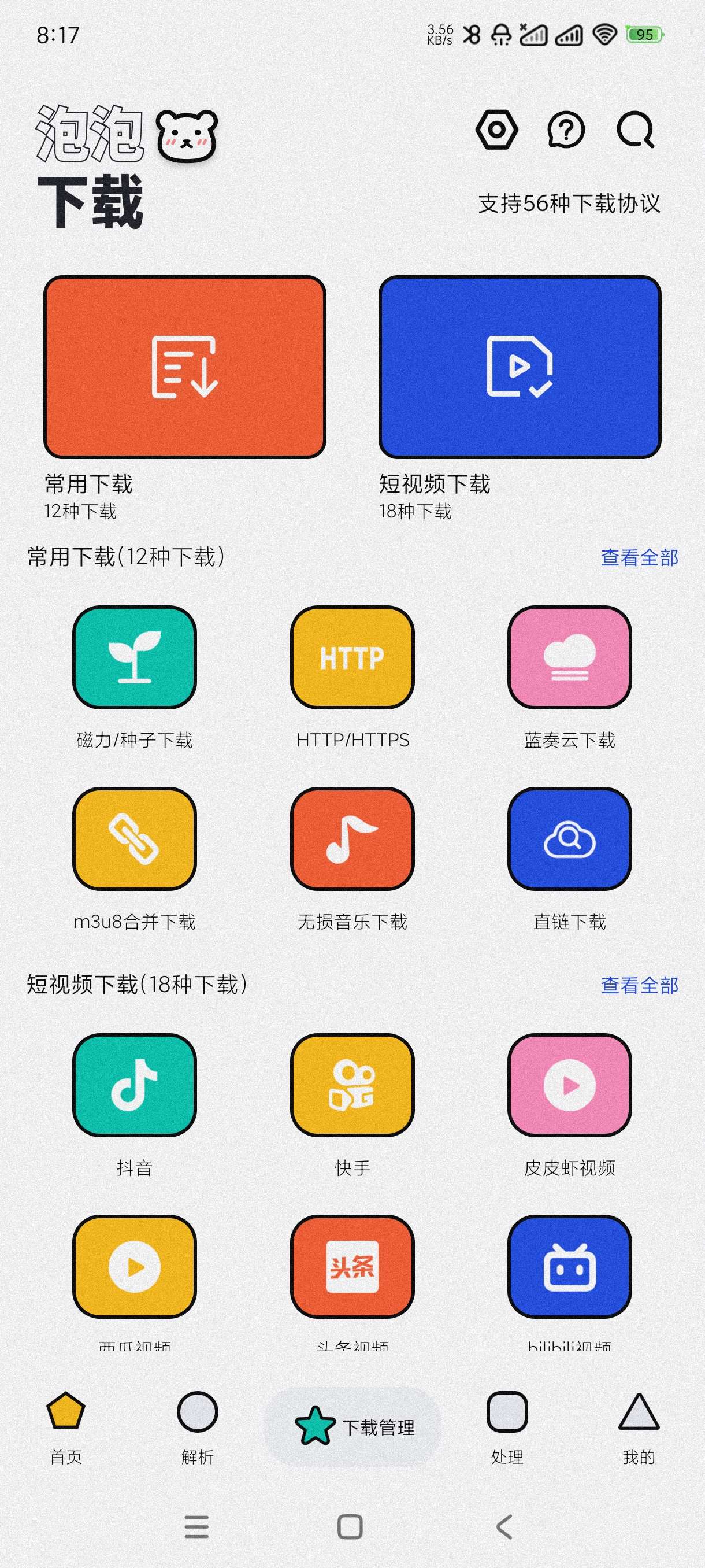Viewport: 705px width, 1568px height.
Task: Choose 抖音 video download
Action: tap(135, 1085)
